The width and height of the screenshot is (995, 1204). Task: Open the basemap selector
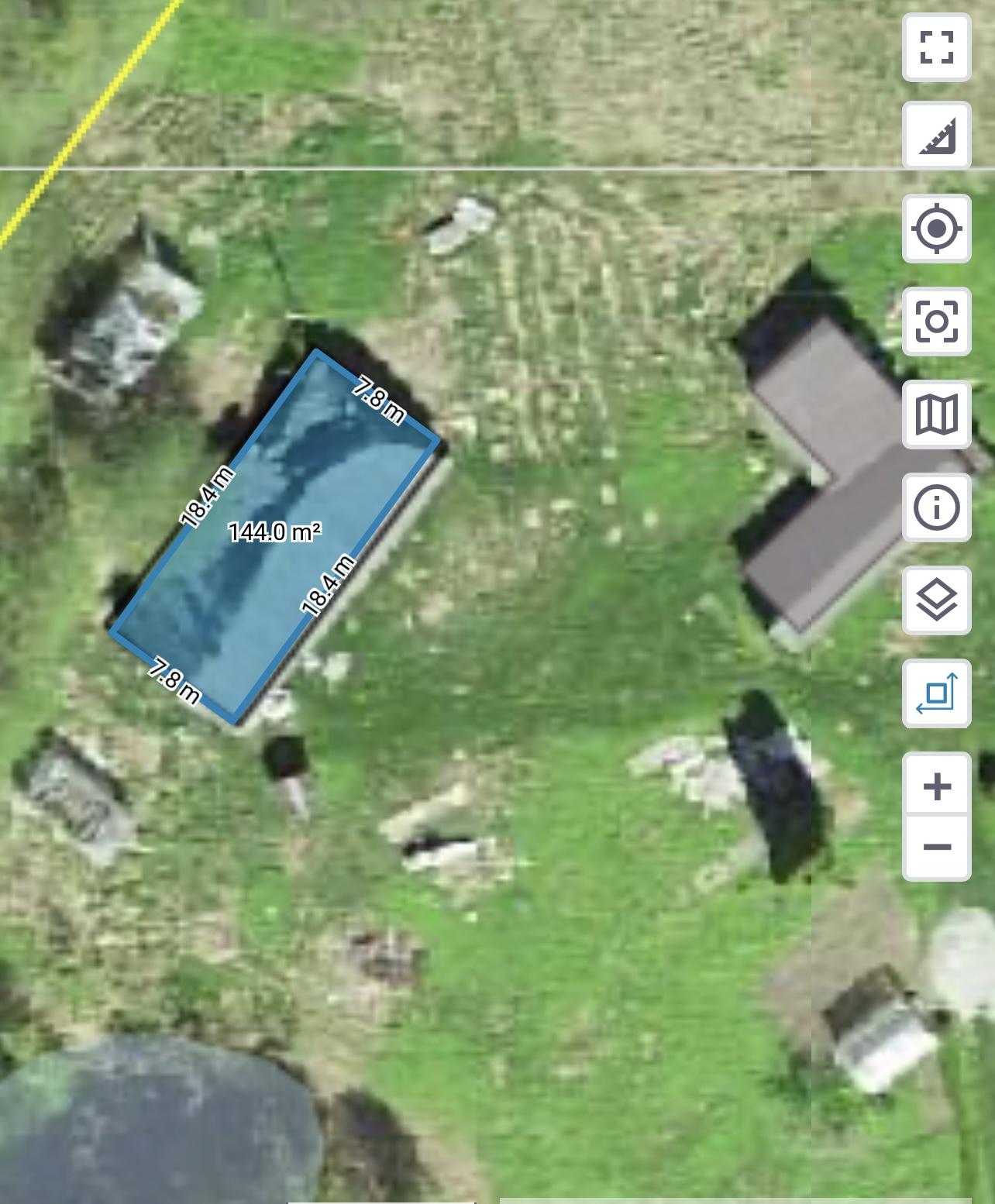[936, 415]
